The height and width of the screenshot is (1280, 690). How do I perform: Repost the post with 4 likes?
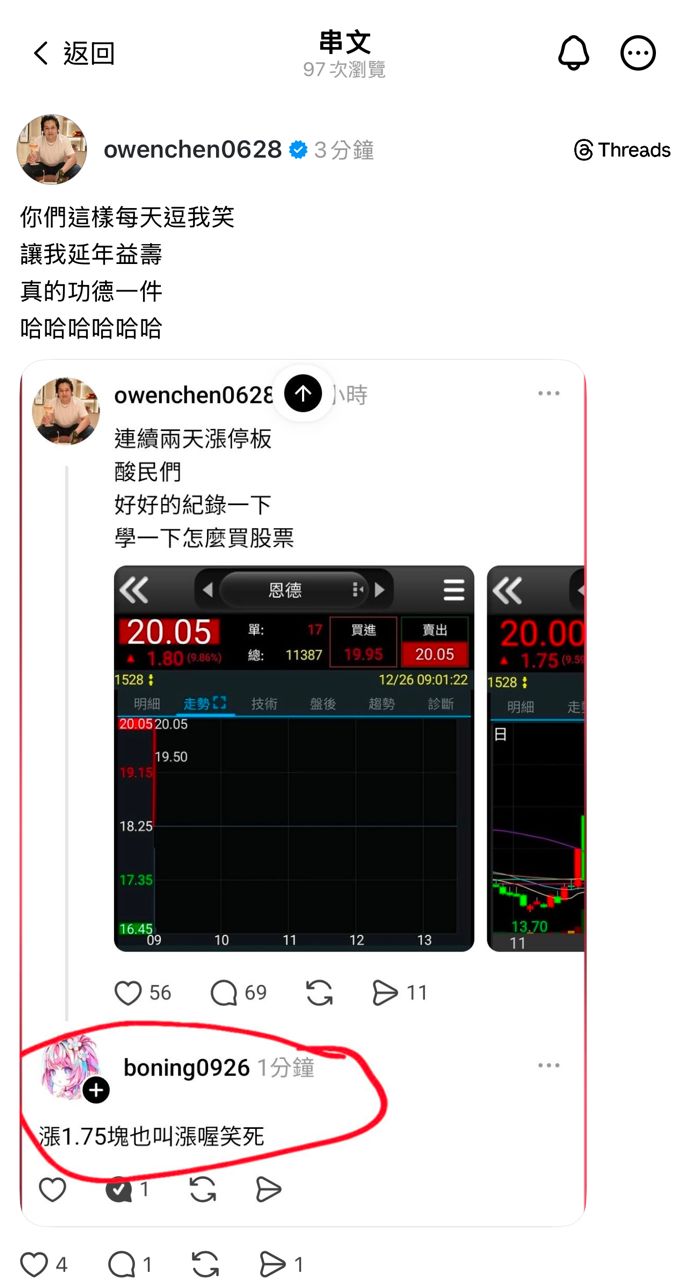[205, 1264]
